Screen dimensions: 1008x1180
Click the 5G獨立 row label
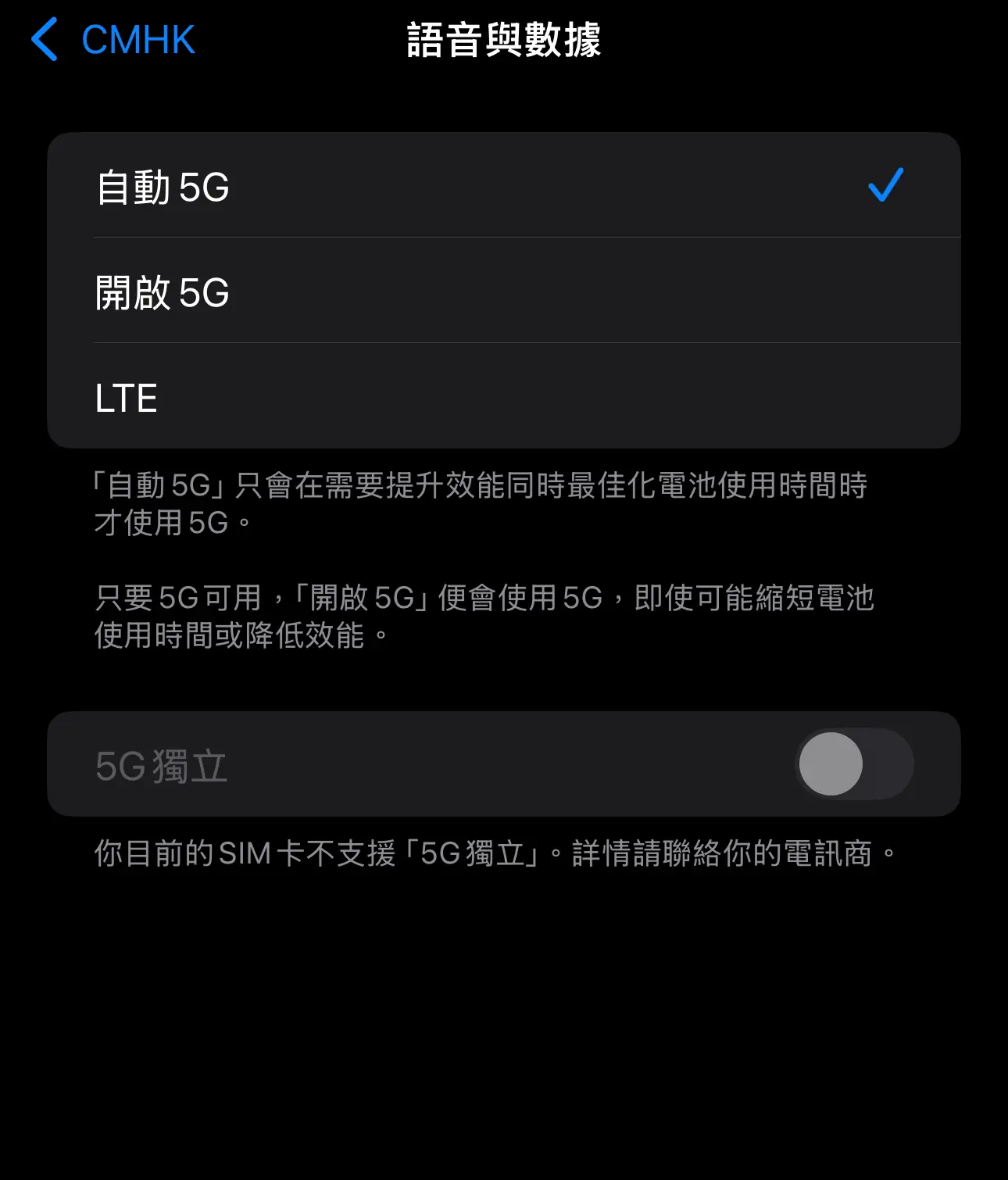(162, 764)
